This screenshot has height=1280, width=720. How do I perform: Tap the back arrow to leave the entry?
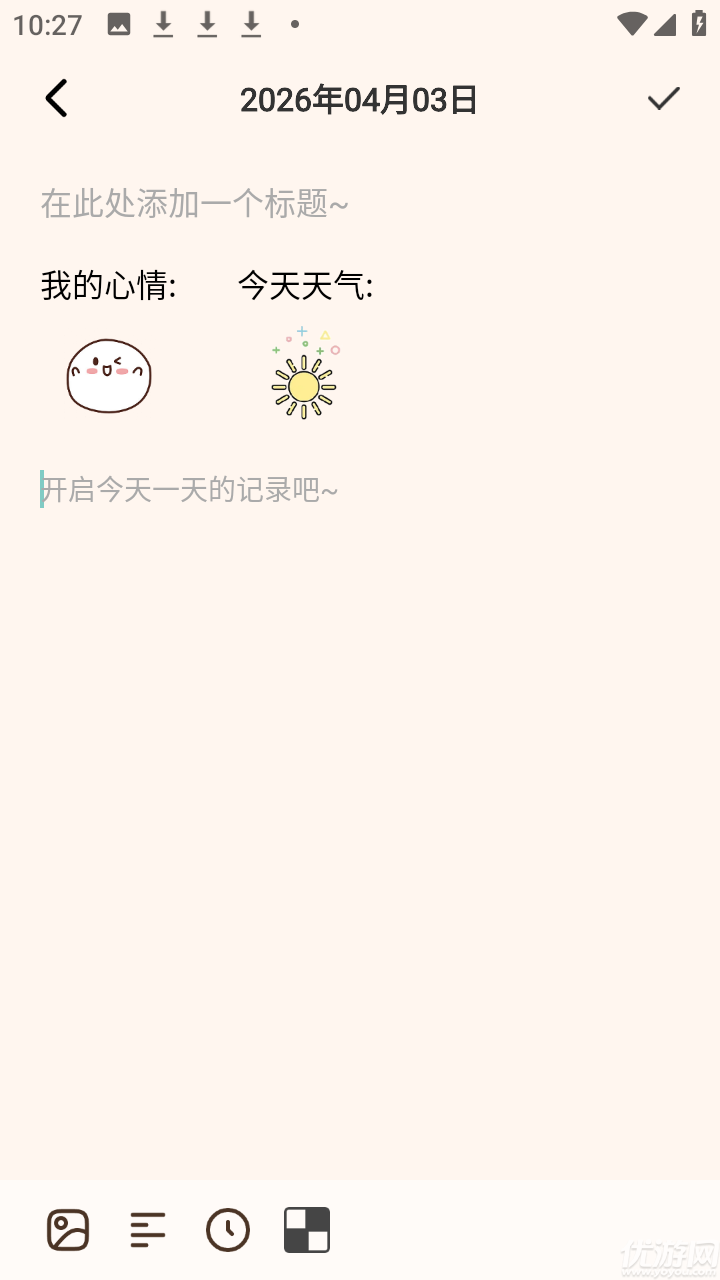55,97
